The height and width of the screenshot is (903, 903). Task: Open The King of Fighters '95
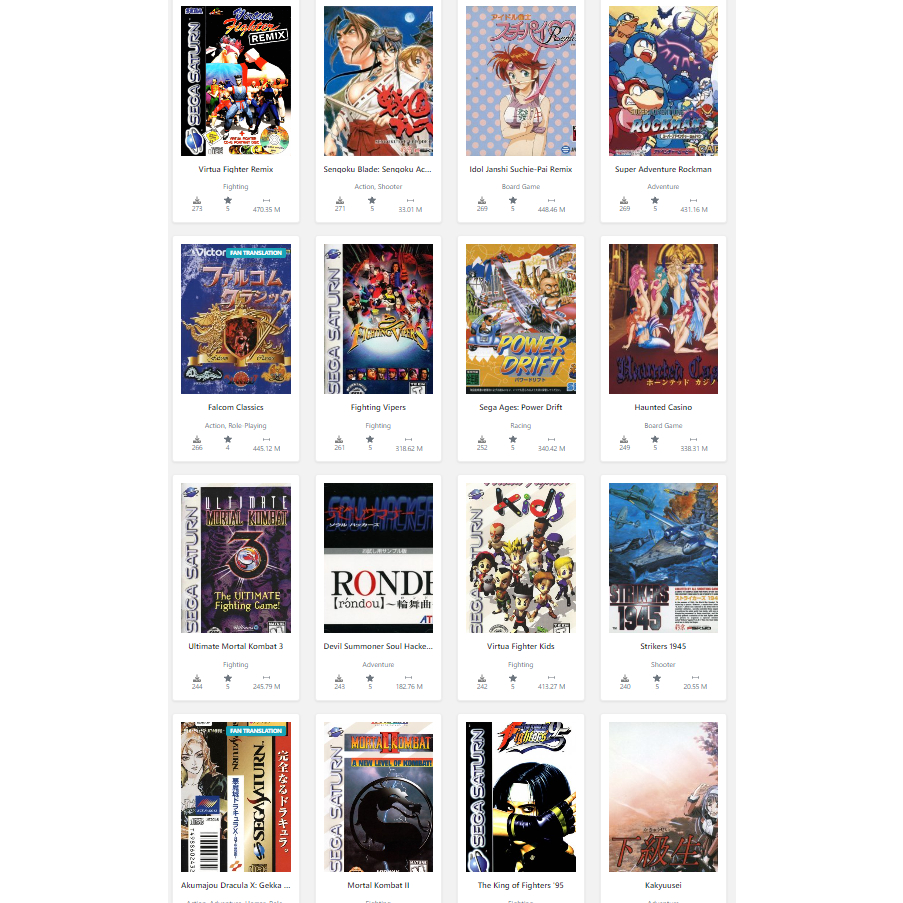click(521, 797)
